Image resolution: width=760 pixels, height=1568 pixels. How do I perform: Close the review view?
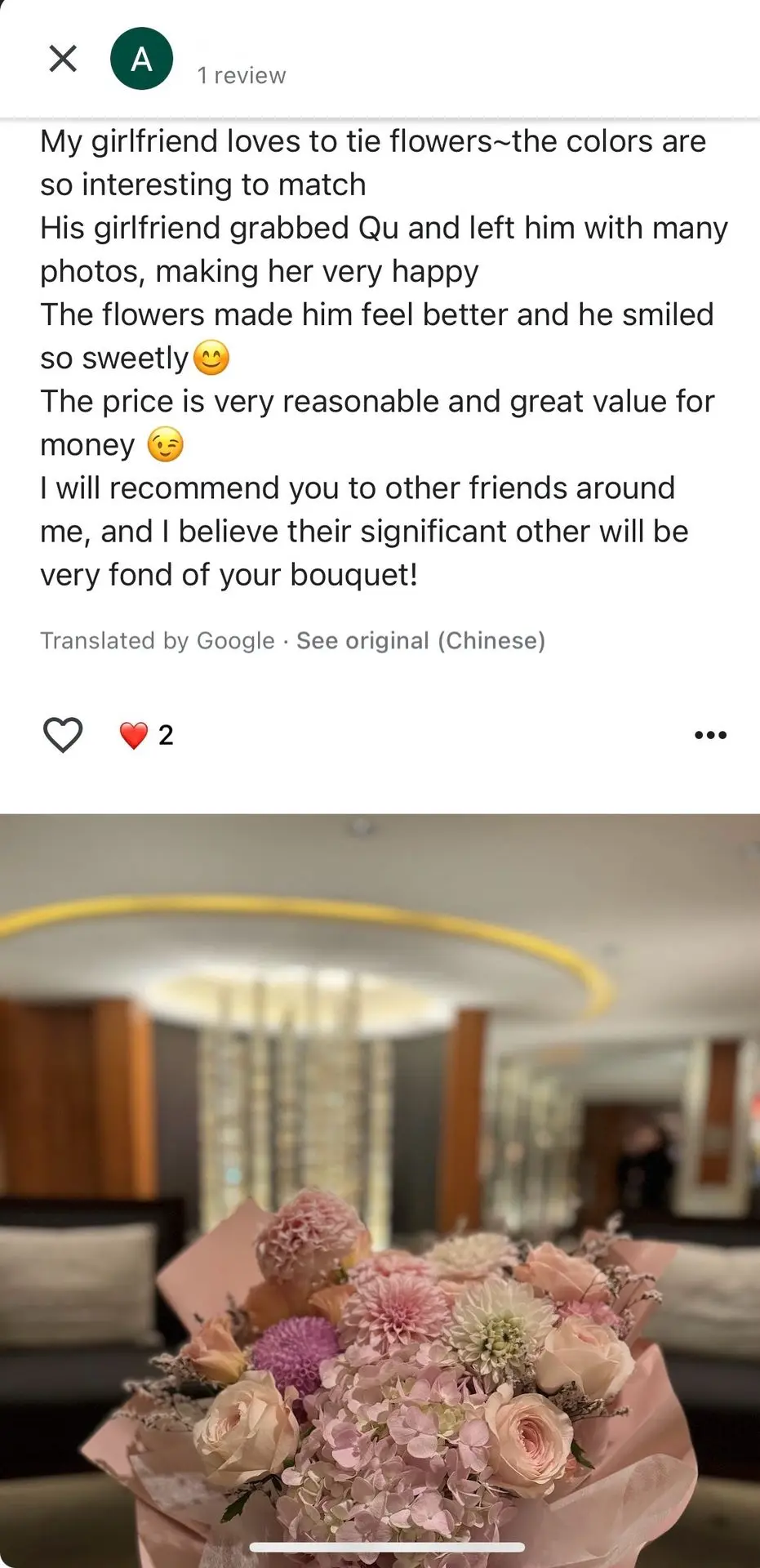[63, 59]
